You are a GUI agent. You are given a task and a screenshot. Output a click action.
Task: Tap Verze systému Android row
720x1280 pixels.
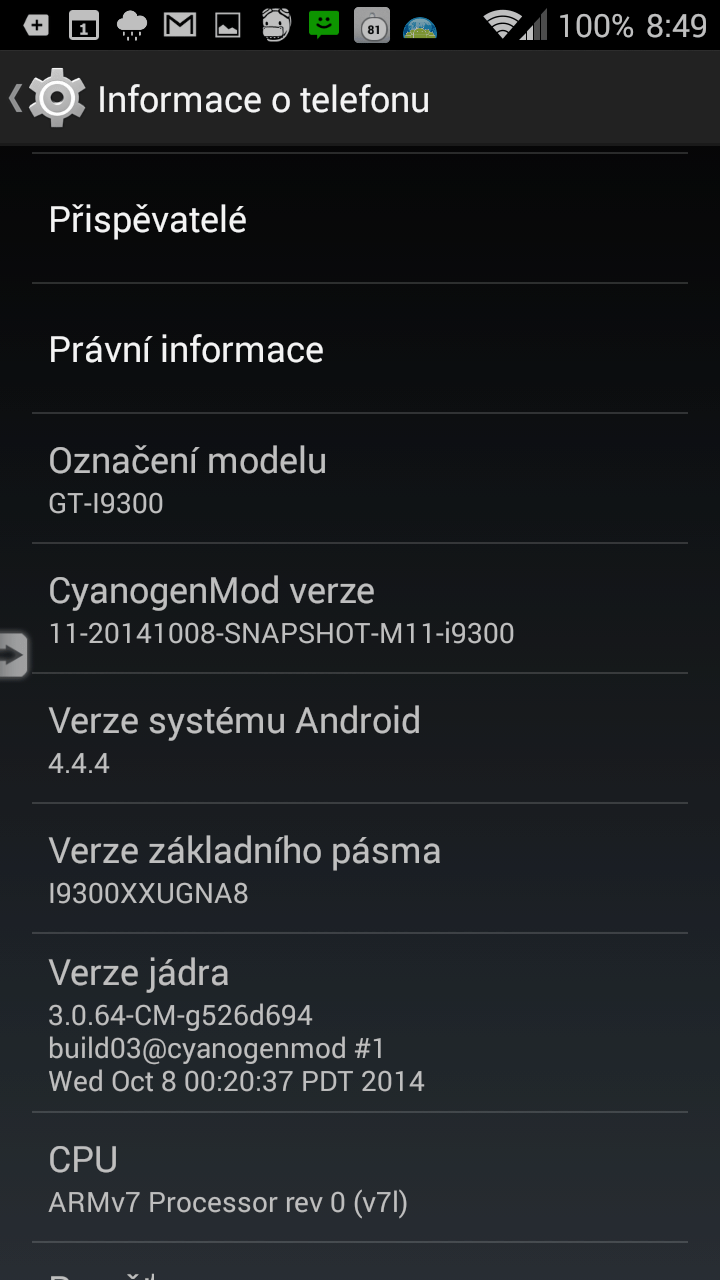pyautogui.click(x=360, y=739)
